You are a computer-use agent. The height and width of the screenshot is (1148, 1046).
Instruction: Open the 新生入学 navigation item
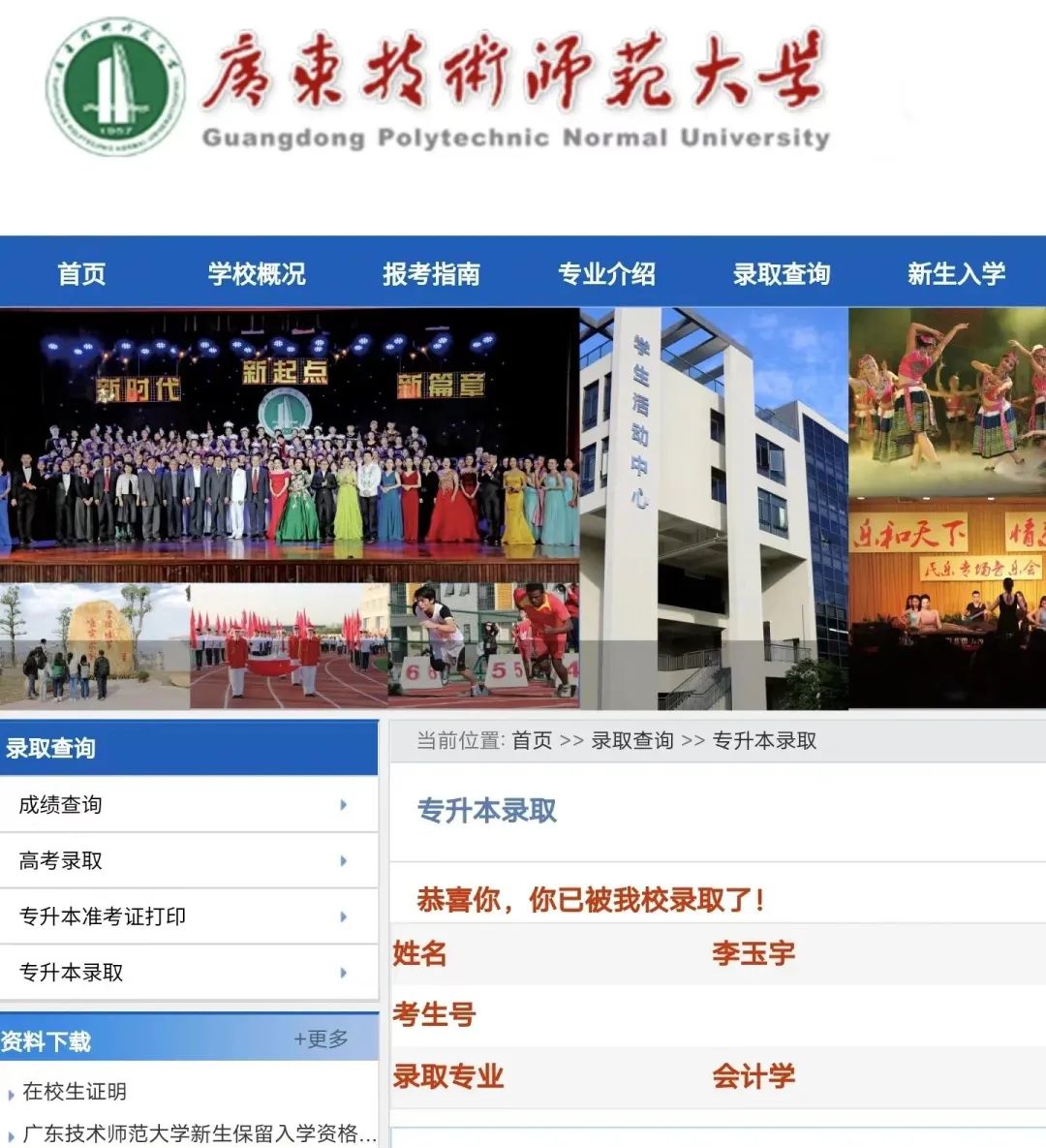pos(956,274)
